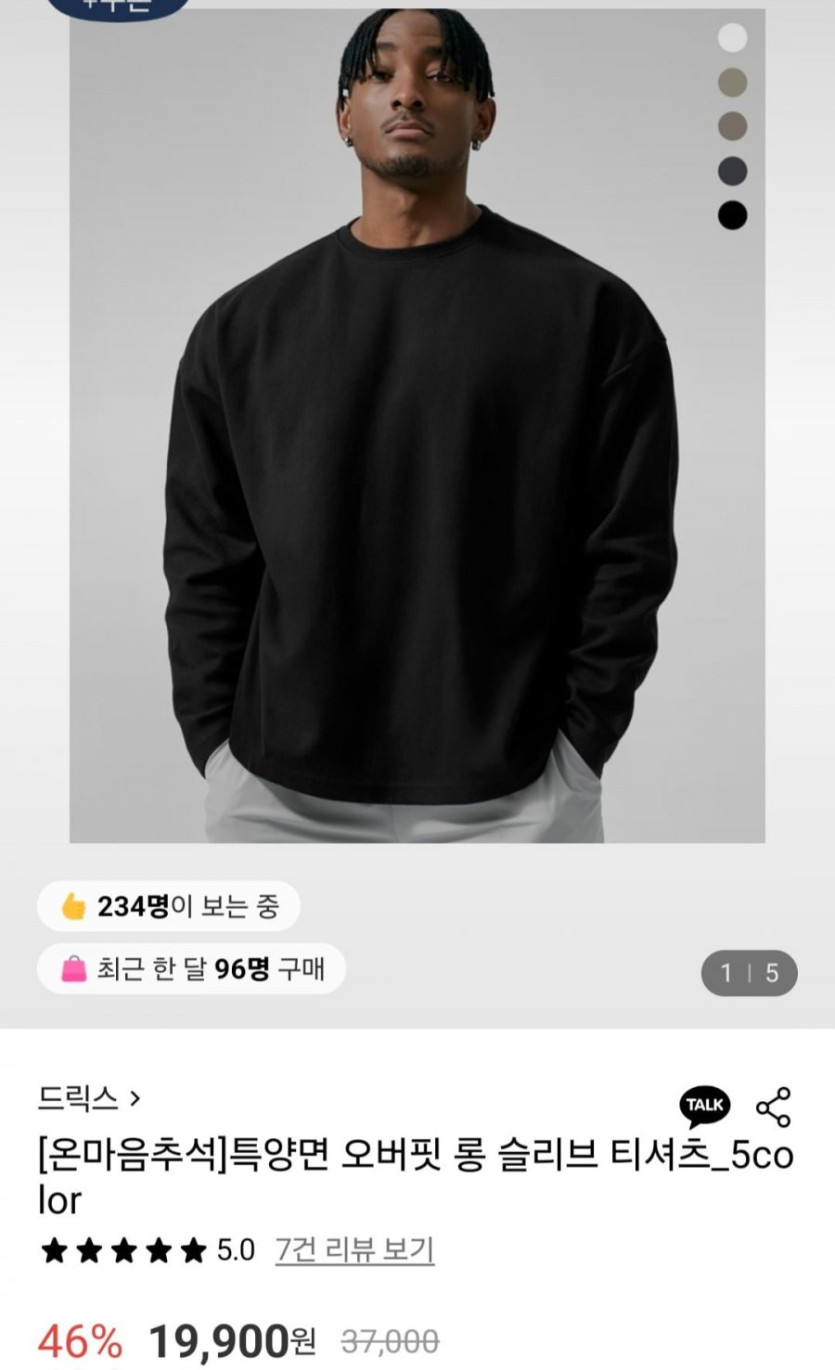Viewport: 835px width, 1370px height.
Task: Open the 7건 리뷰 보기 link
Action: (x=354, y=1250)
